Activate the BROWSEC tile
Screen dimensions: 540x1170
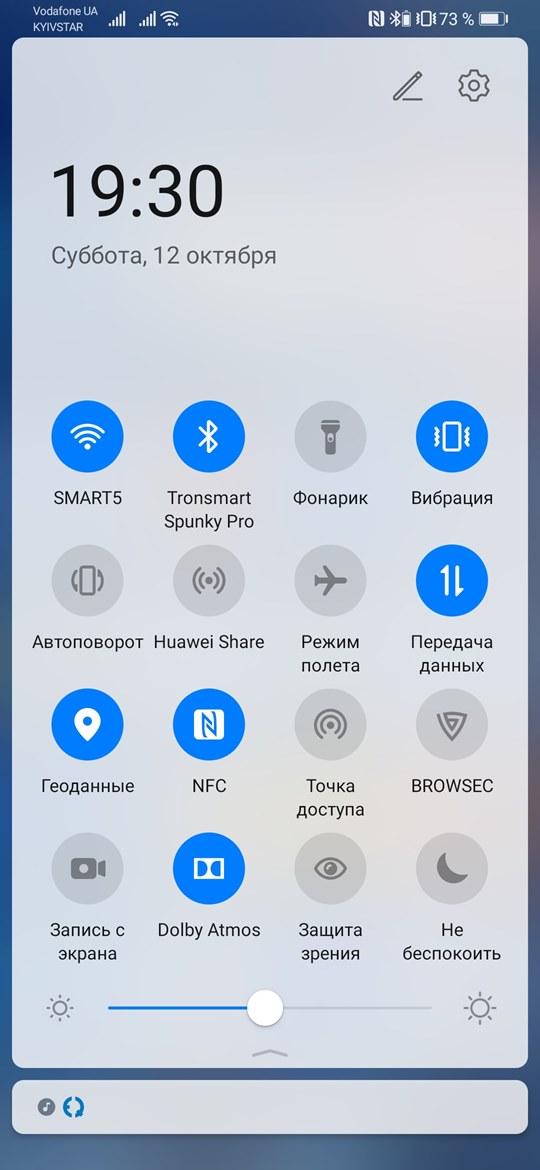[x=452, y=725]
